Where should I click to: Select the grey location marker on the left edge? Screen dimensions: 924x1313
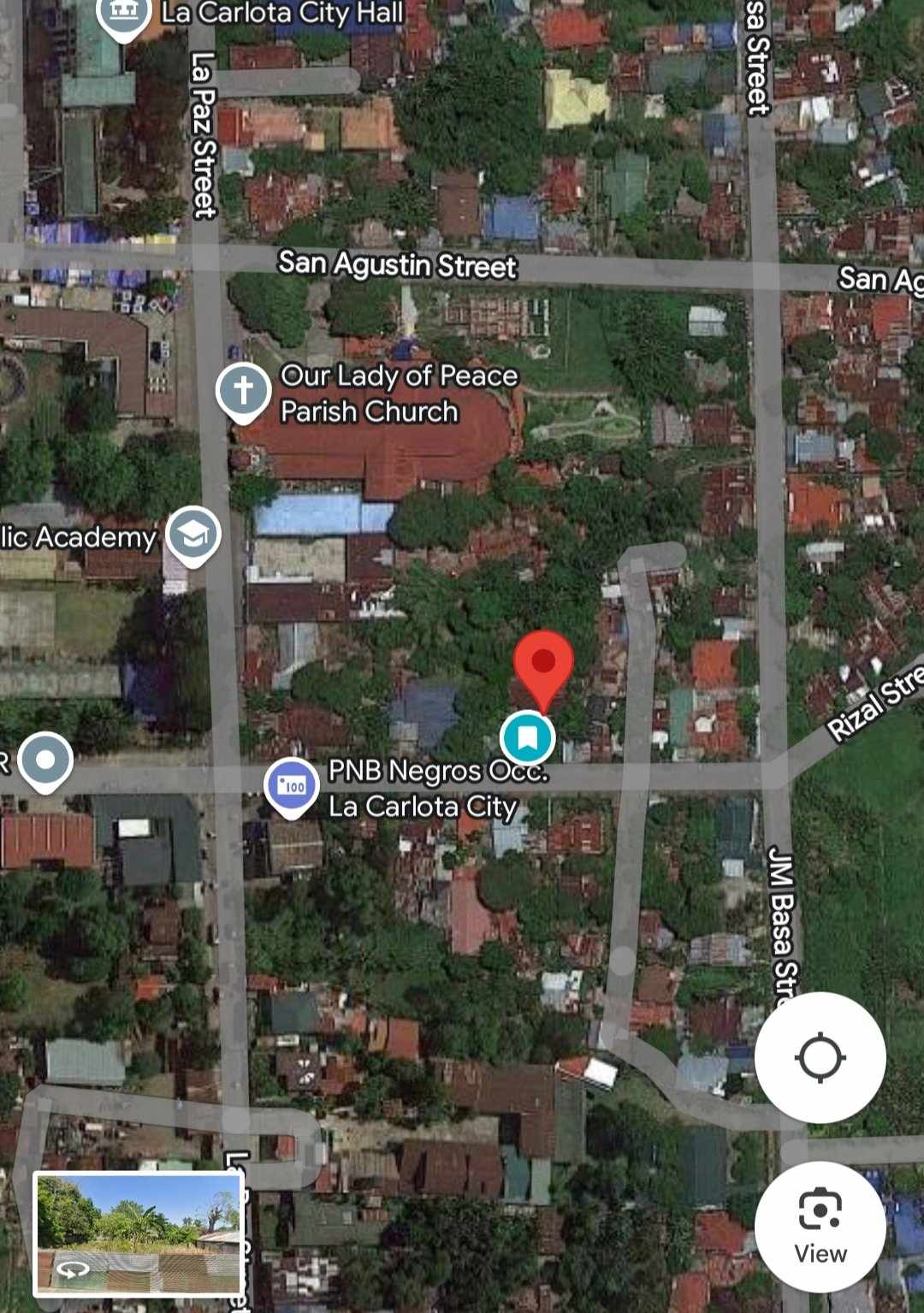tap(45, 760)
